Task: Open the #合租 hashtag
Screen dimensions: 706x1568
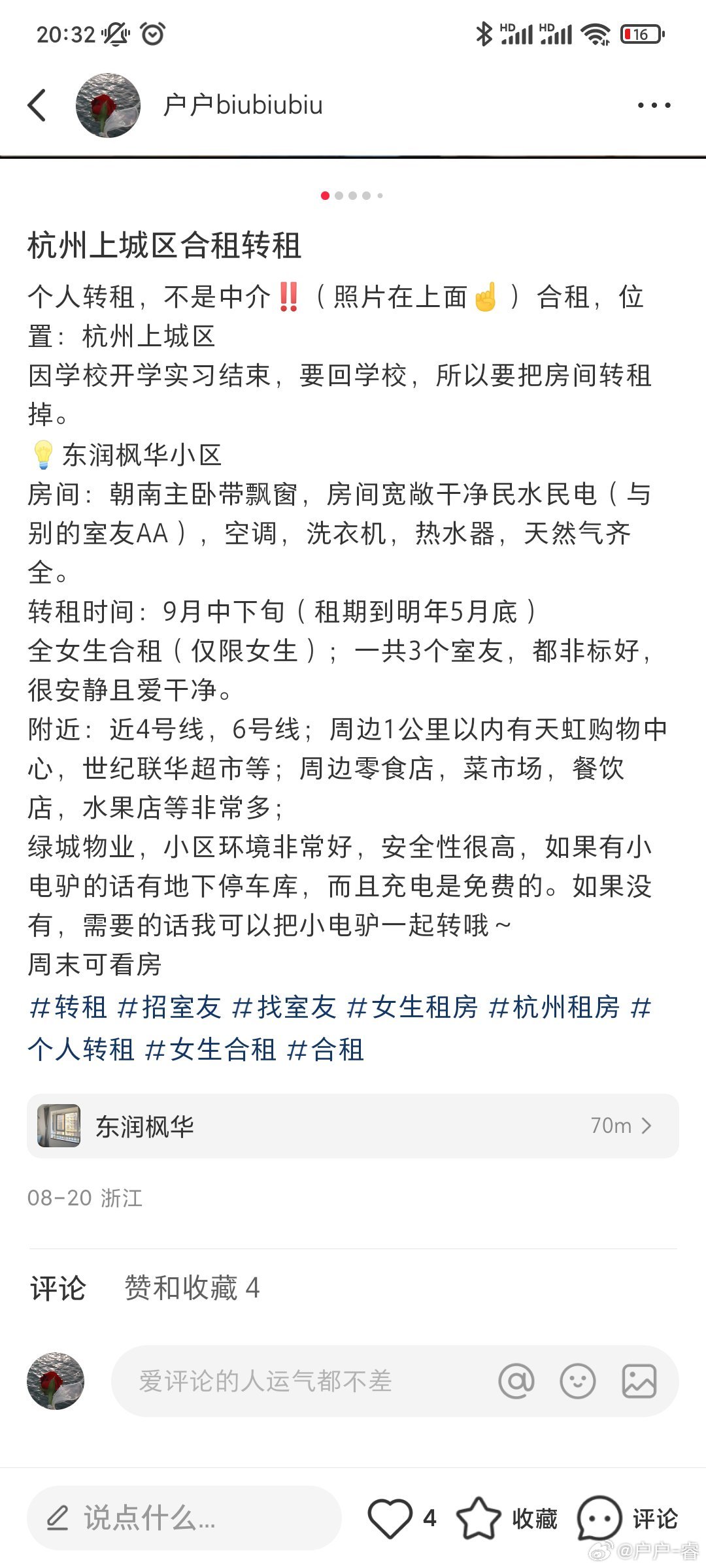Action: pos(325,1050)
